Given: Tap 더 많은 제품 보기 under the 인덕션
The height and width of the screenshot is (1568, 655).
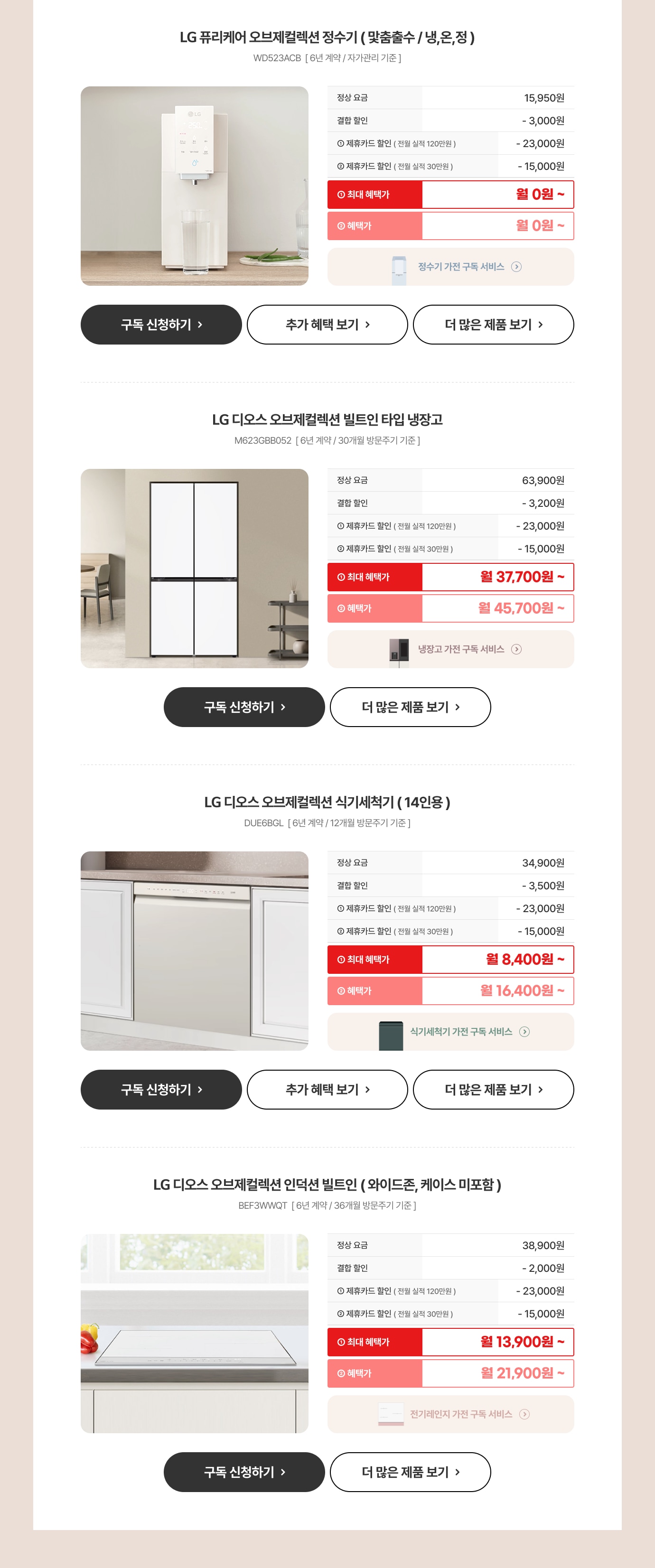Looking at the screenshot, I should point(410,1471).
